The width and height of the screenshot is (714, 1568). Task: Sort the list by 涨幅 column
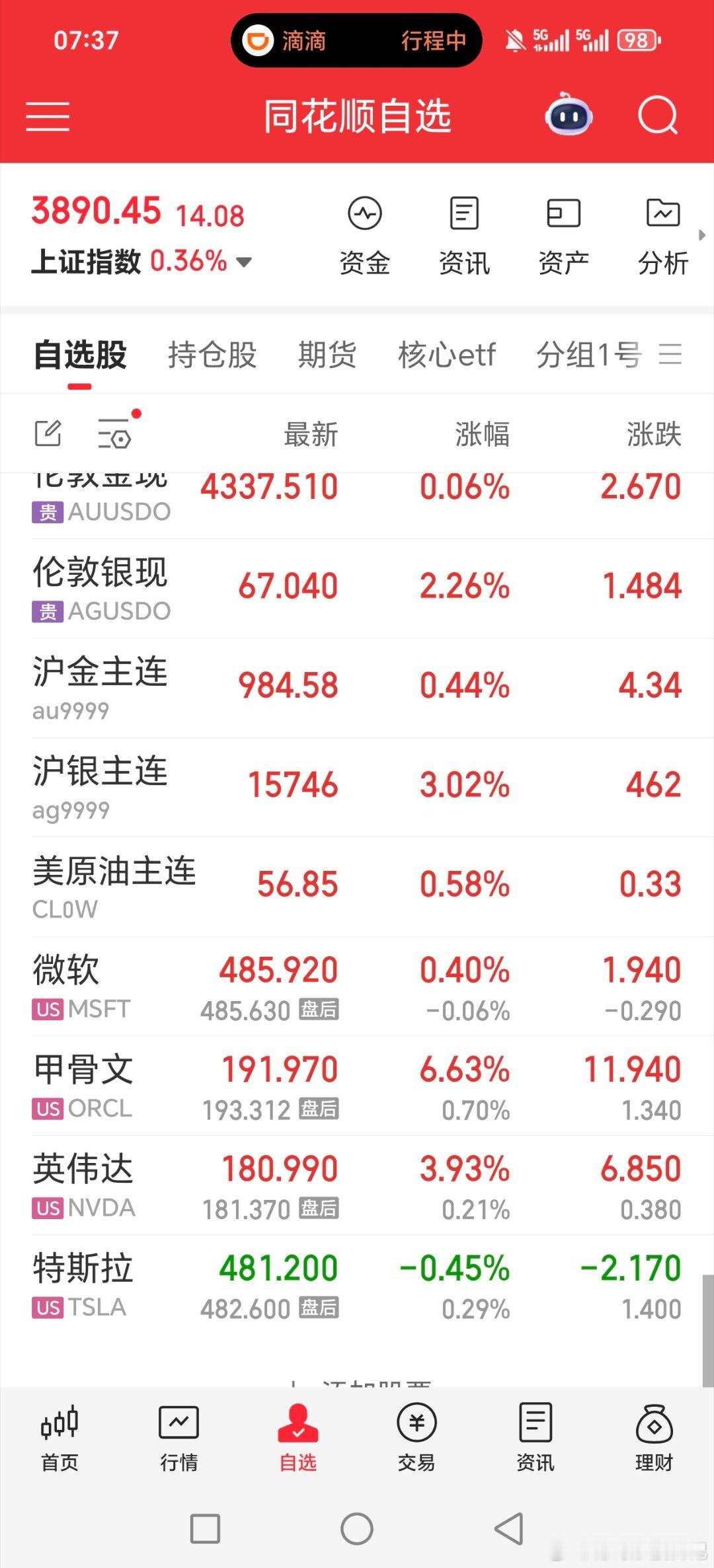[482, 434]
